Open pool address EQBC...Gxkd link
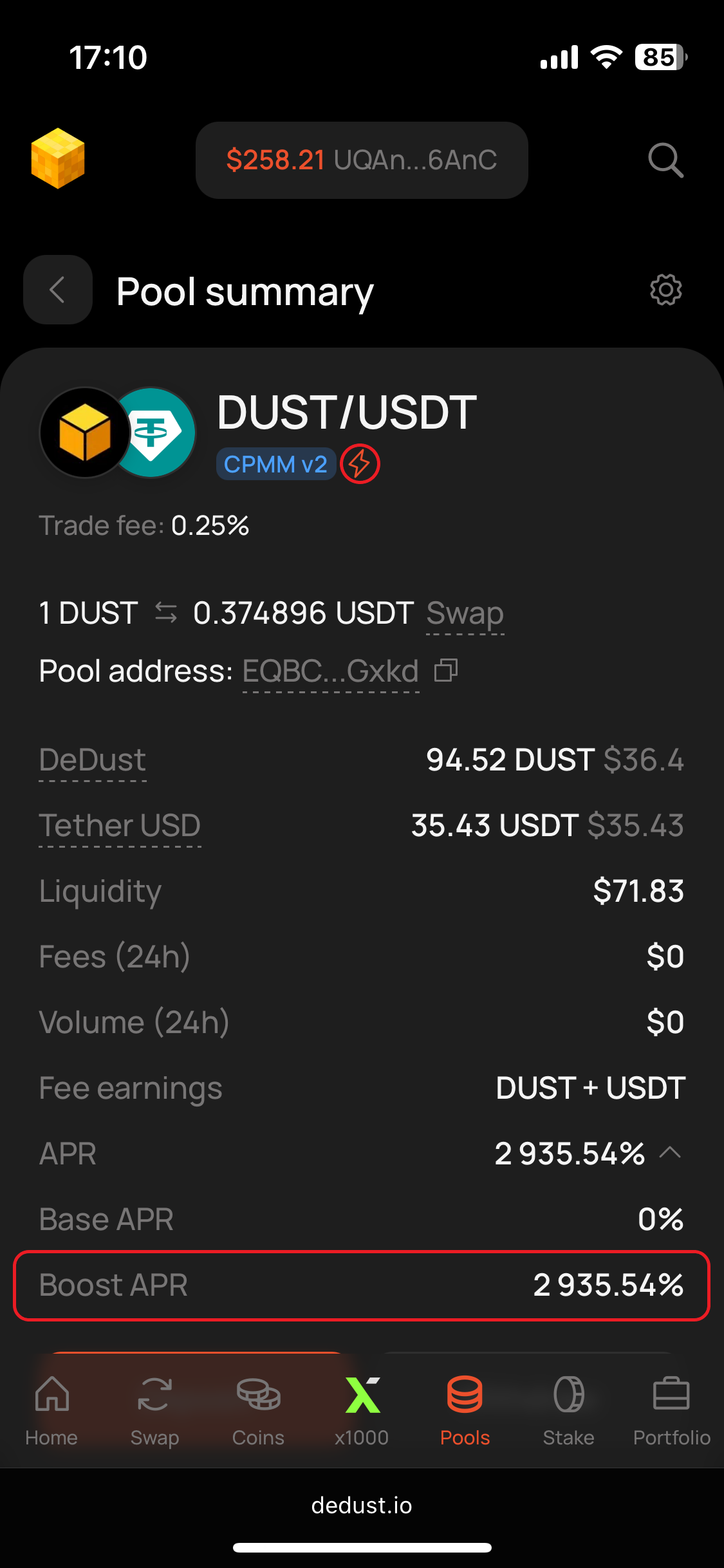 click(331, 671)
